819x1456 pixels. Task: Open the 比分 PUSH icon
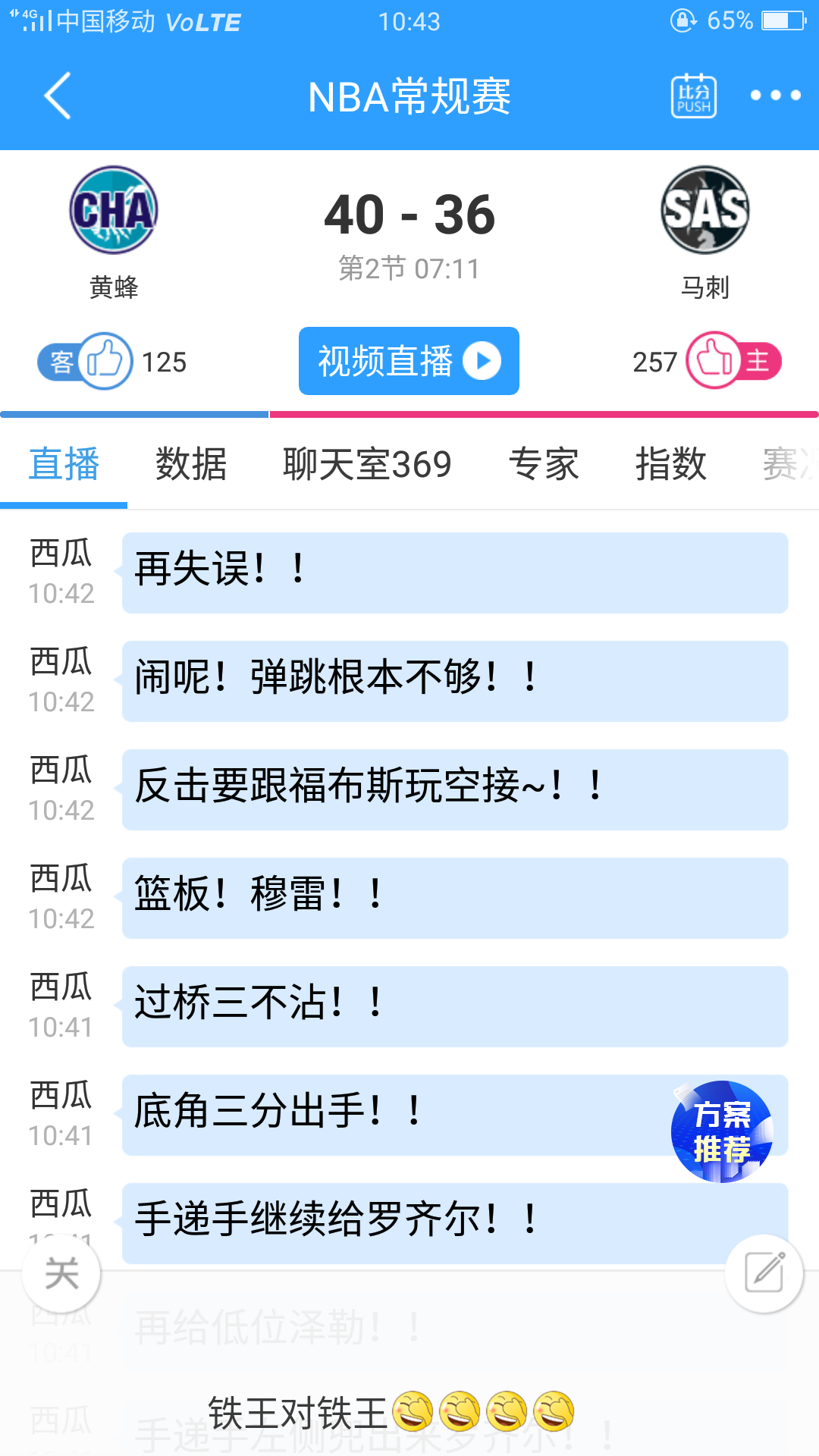[694, 96]
